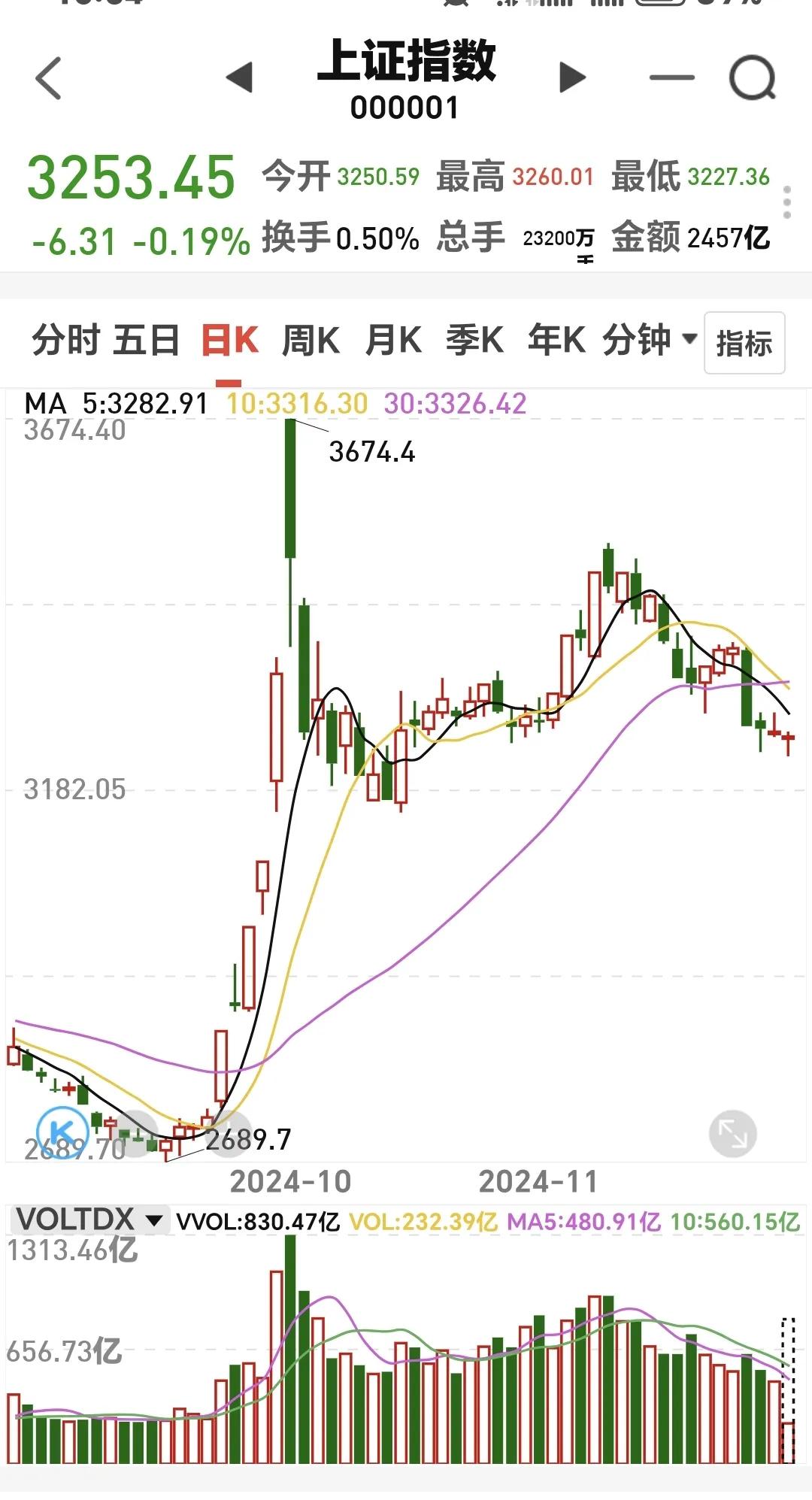Open the search icon
812x1500 pixels.
(x=753, y=77)
